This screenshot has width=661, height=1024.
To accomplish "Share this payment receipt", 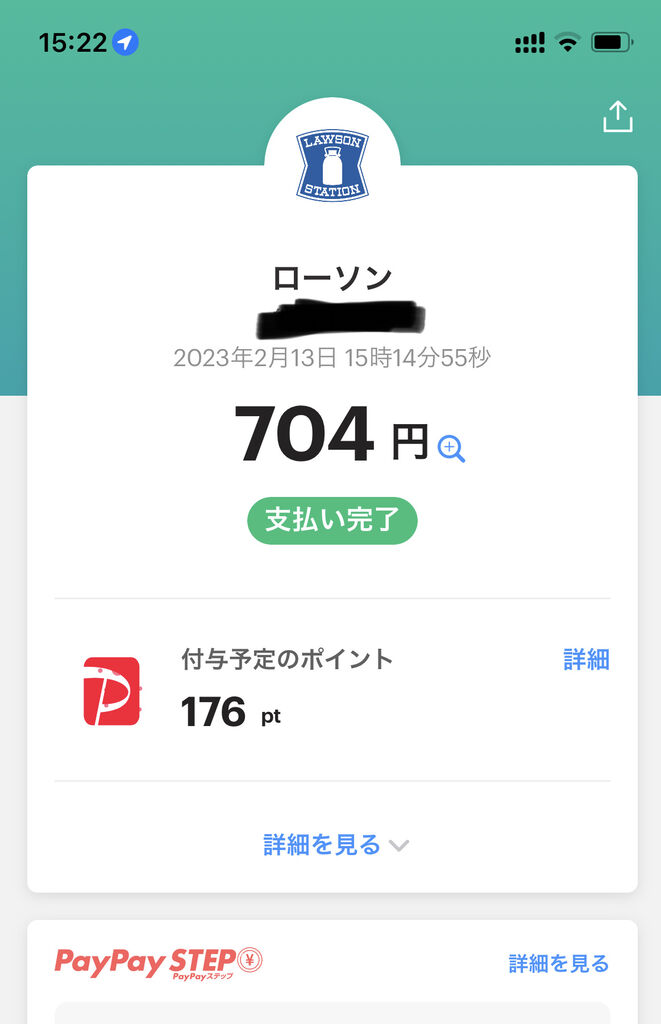I will (x=618, y=117).
